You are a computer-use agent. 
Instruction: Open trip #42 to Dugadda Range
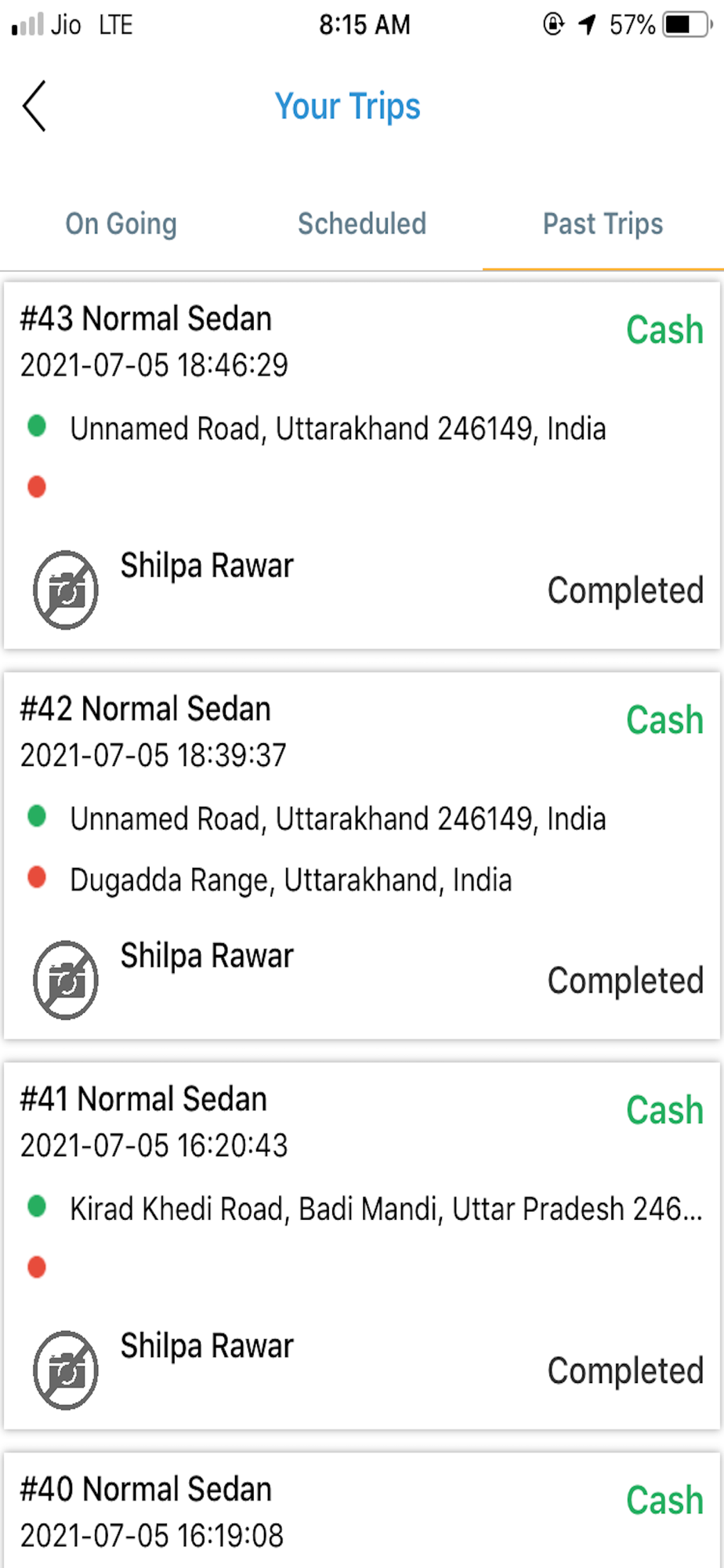362,855
